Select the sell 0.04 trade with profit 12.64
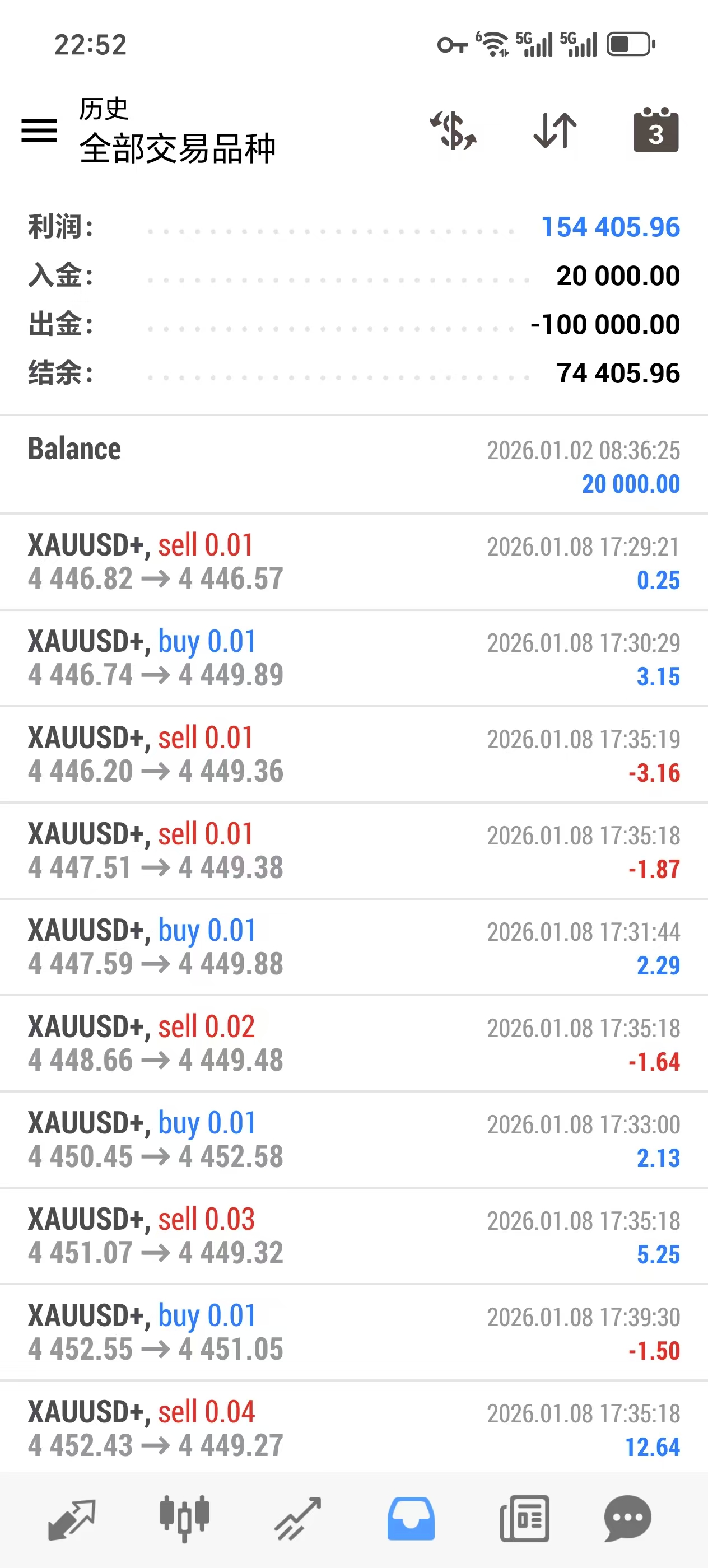The width and height of the screenshot is (708, 1568). (x=353, y=1427)
